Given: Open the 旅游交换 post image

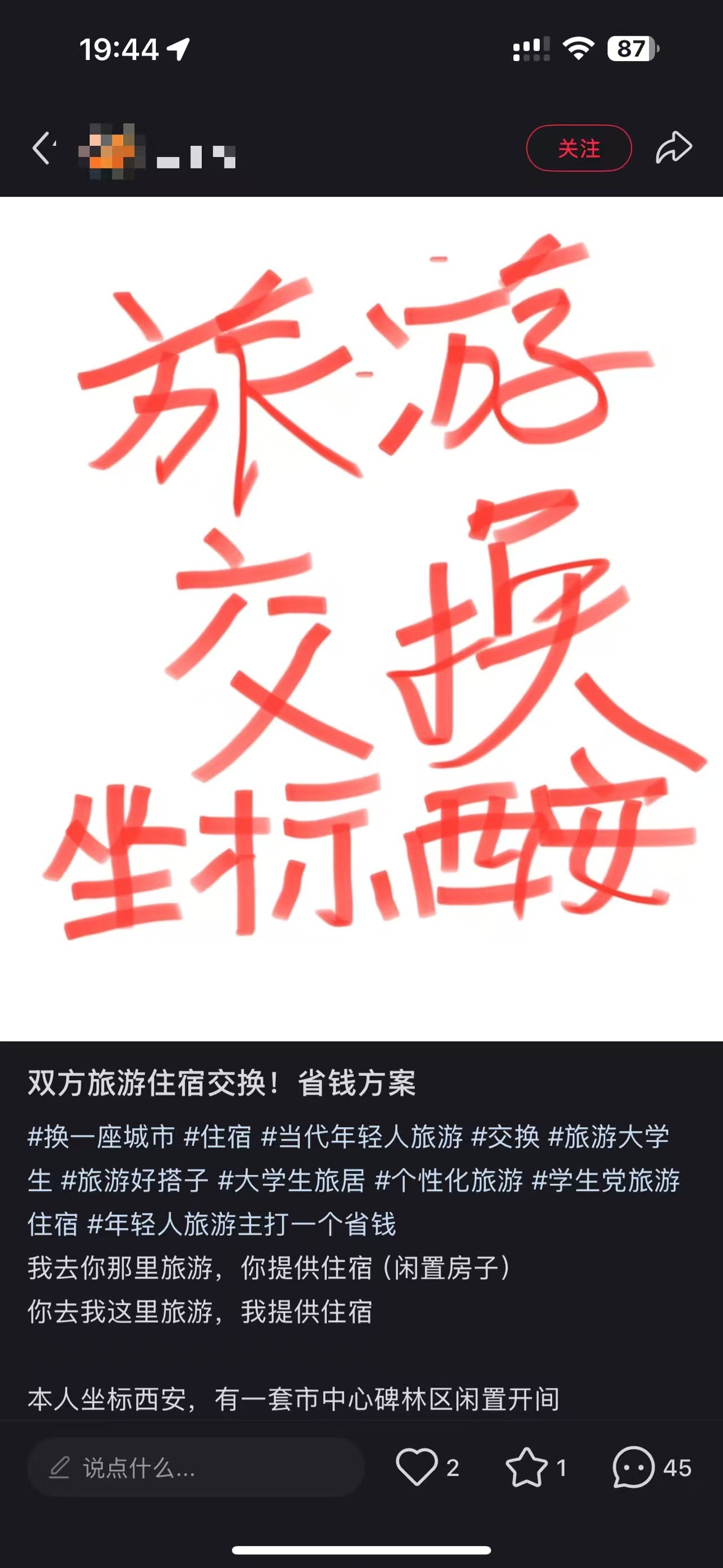Looking at the screenshot, I should (362, 618).
